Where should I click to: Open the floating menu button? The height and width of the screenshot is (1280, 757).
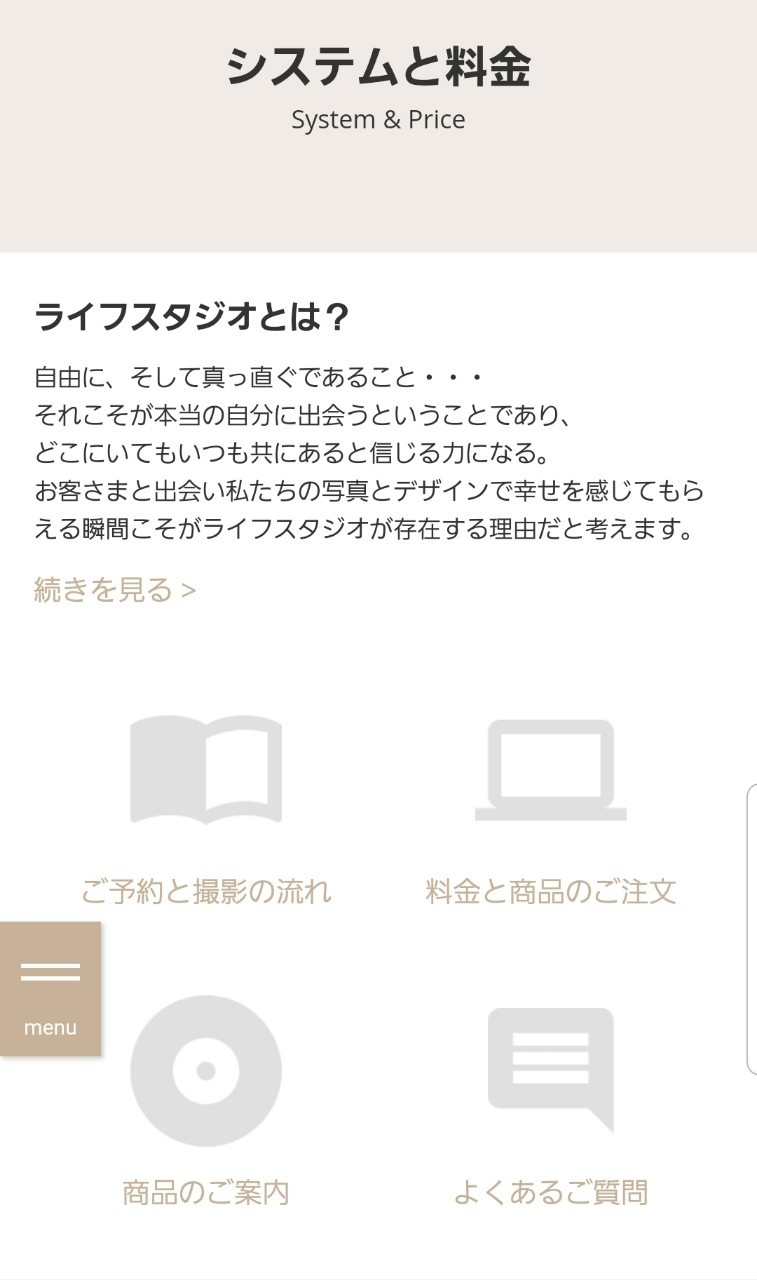(x=50, y=989)
